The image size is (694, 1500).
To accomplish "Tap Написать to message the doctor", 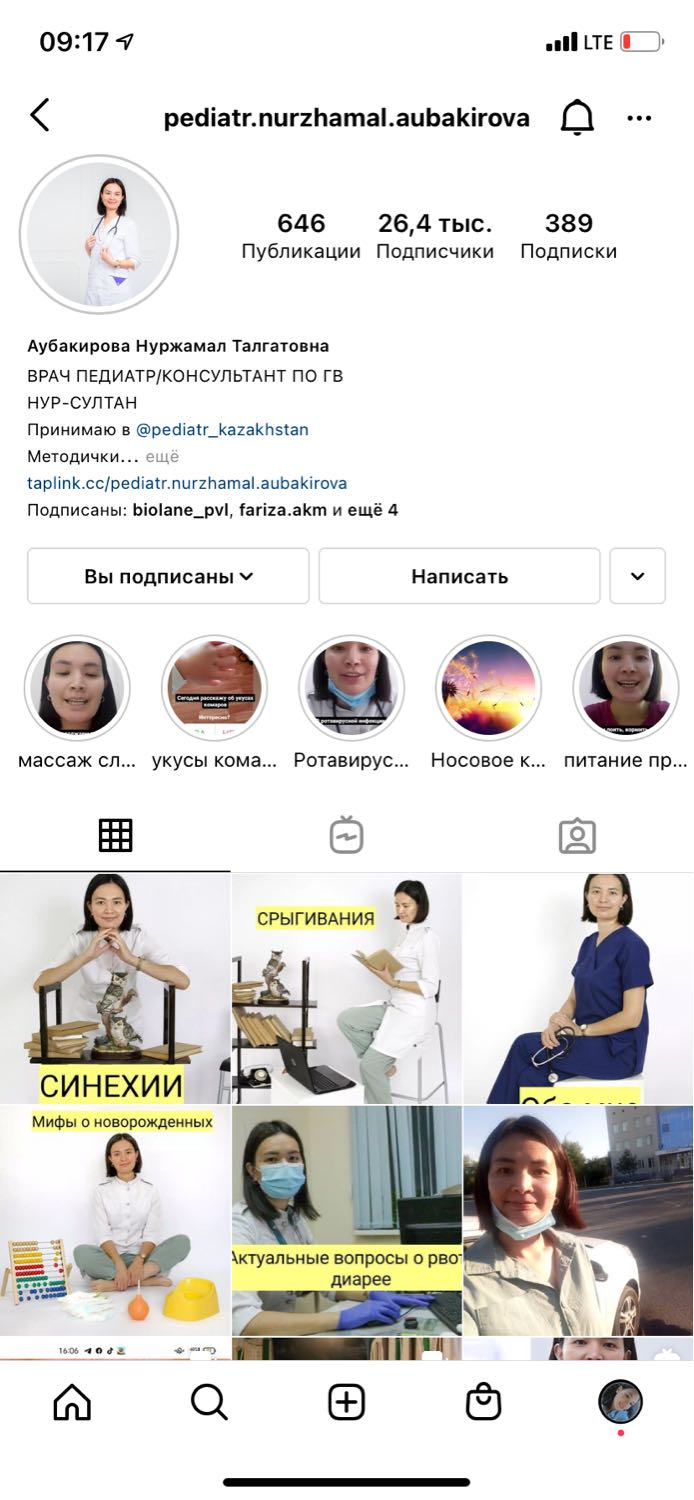I will pos(459,576).
